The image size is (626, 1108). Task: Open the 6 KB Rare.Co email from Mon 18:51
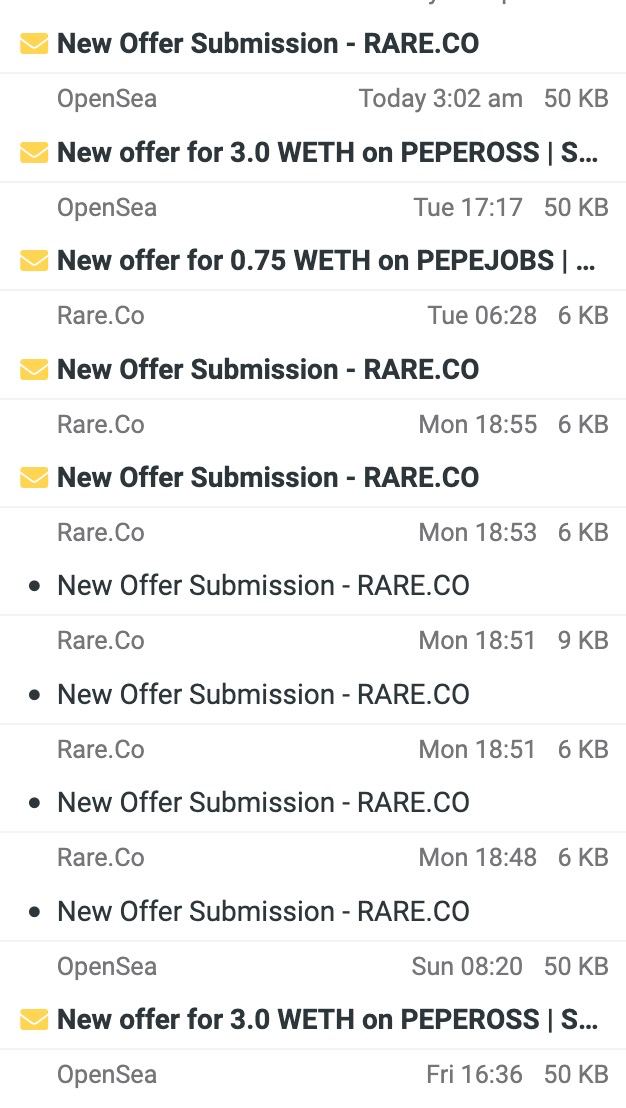click(313, 778)
